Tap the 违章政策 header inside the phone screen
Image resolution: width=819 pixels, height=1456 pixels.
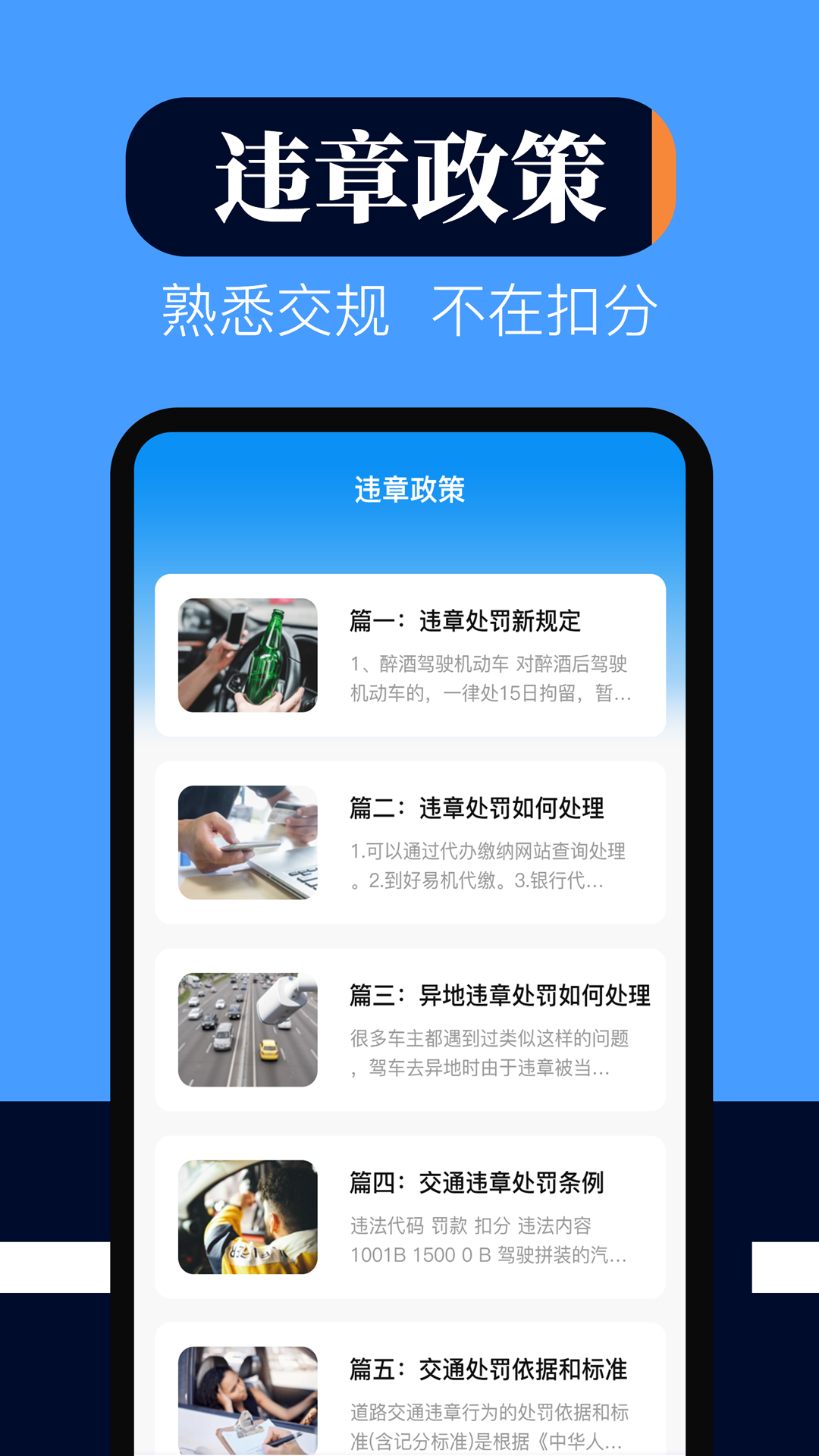click(x=409, y=489)
